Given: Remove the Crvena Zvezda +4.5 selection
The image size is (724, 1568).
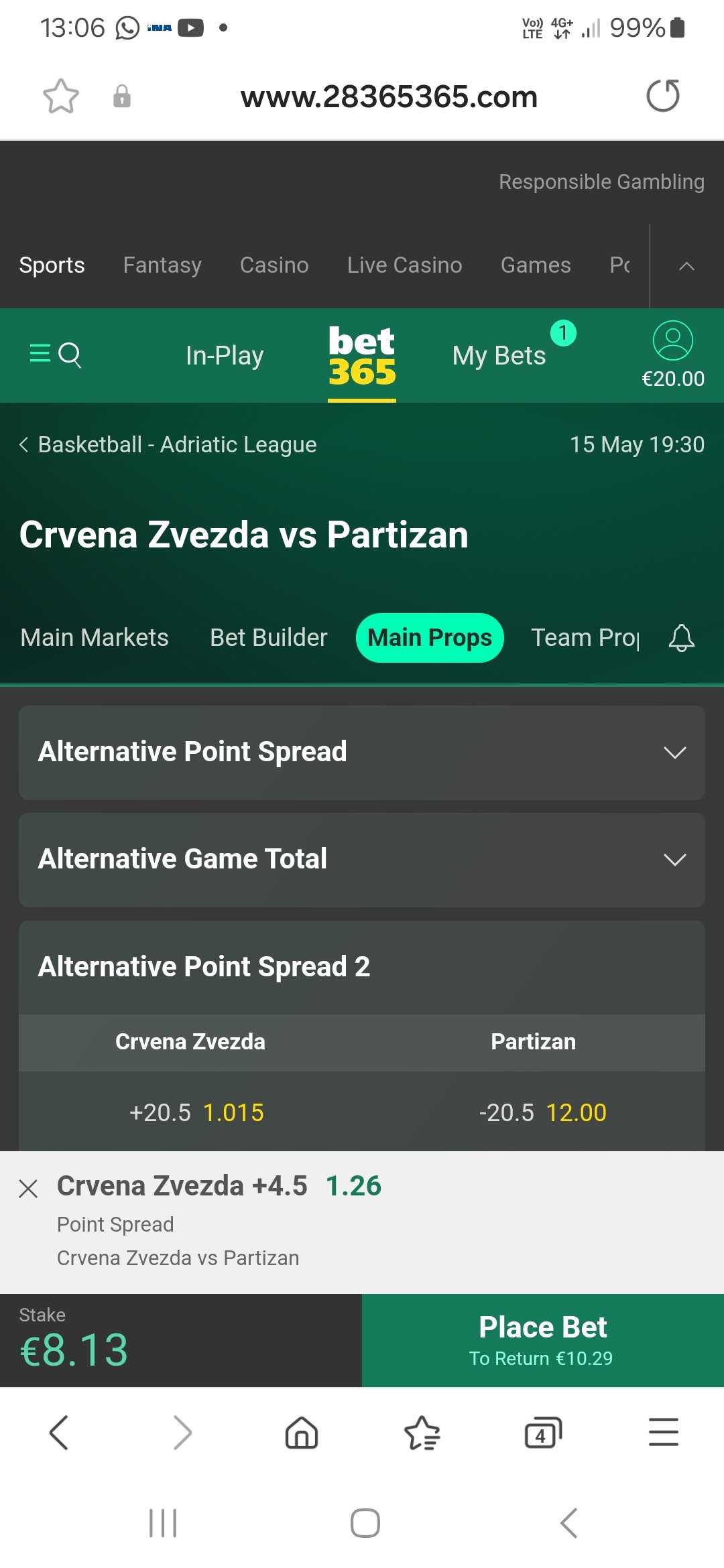Looking at the screenshot, I should [28, 1189].
